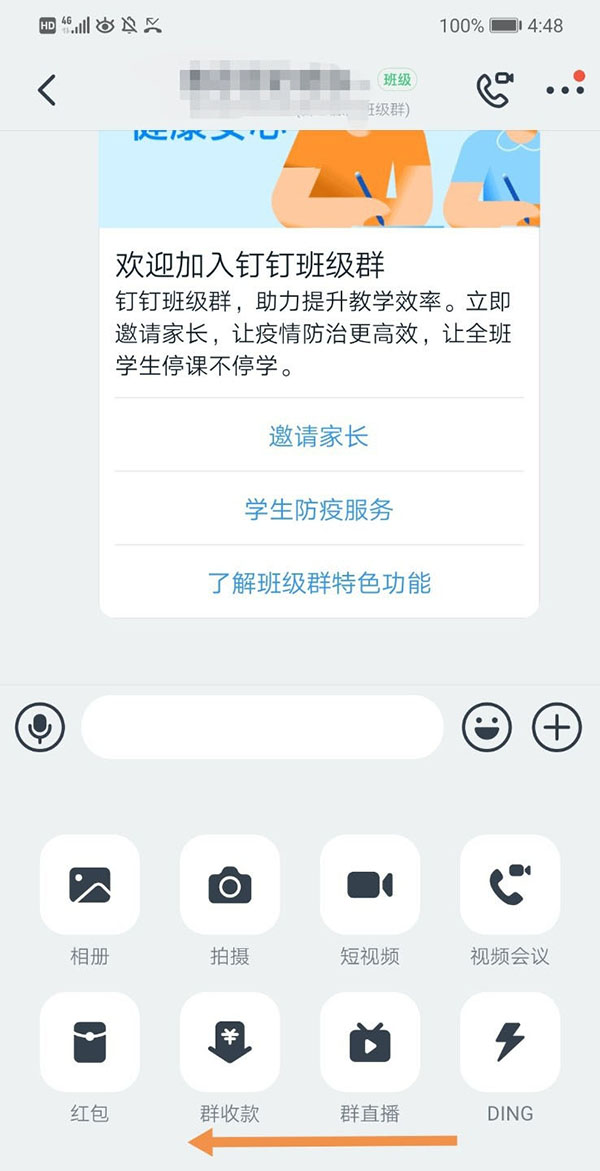Switch to voice input microphone
This screenshot has height=1171, width=600.
click(40, 727)
